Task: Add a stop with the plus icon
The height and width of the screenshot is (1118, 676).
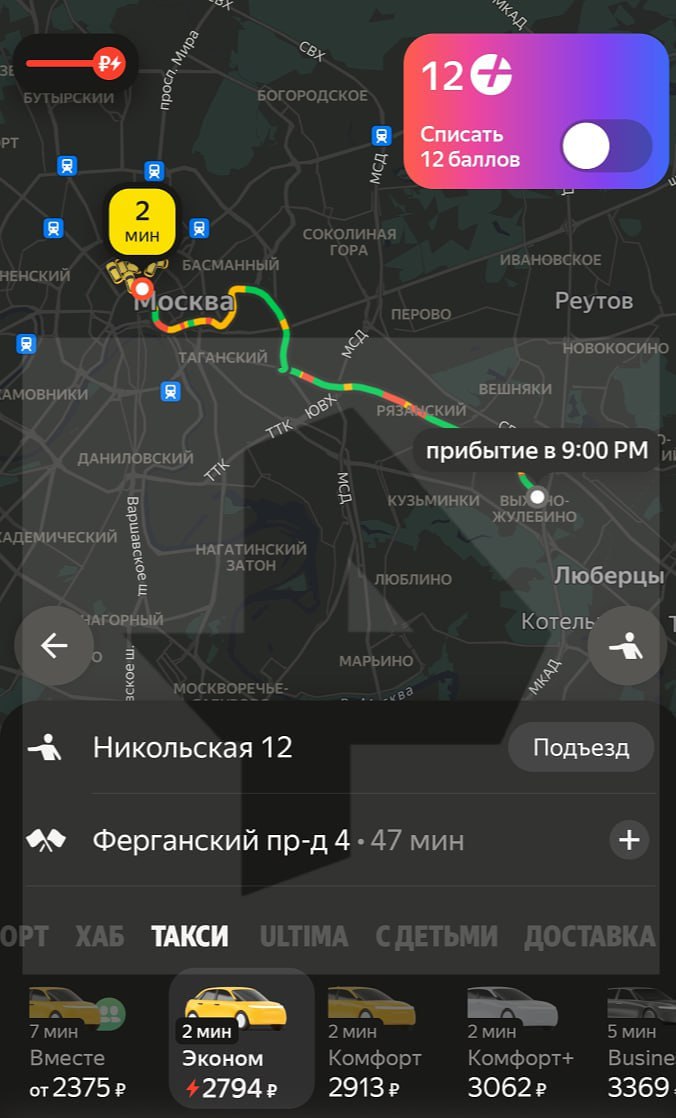Action: (x=629, y=840)
